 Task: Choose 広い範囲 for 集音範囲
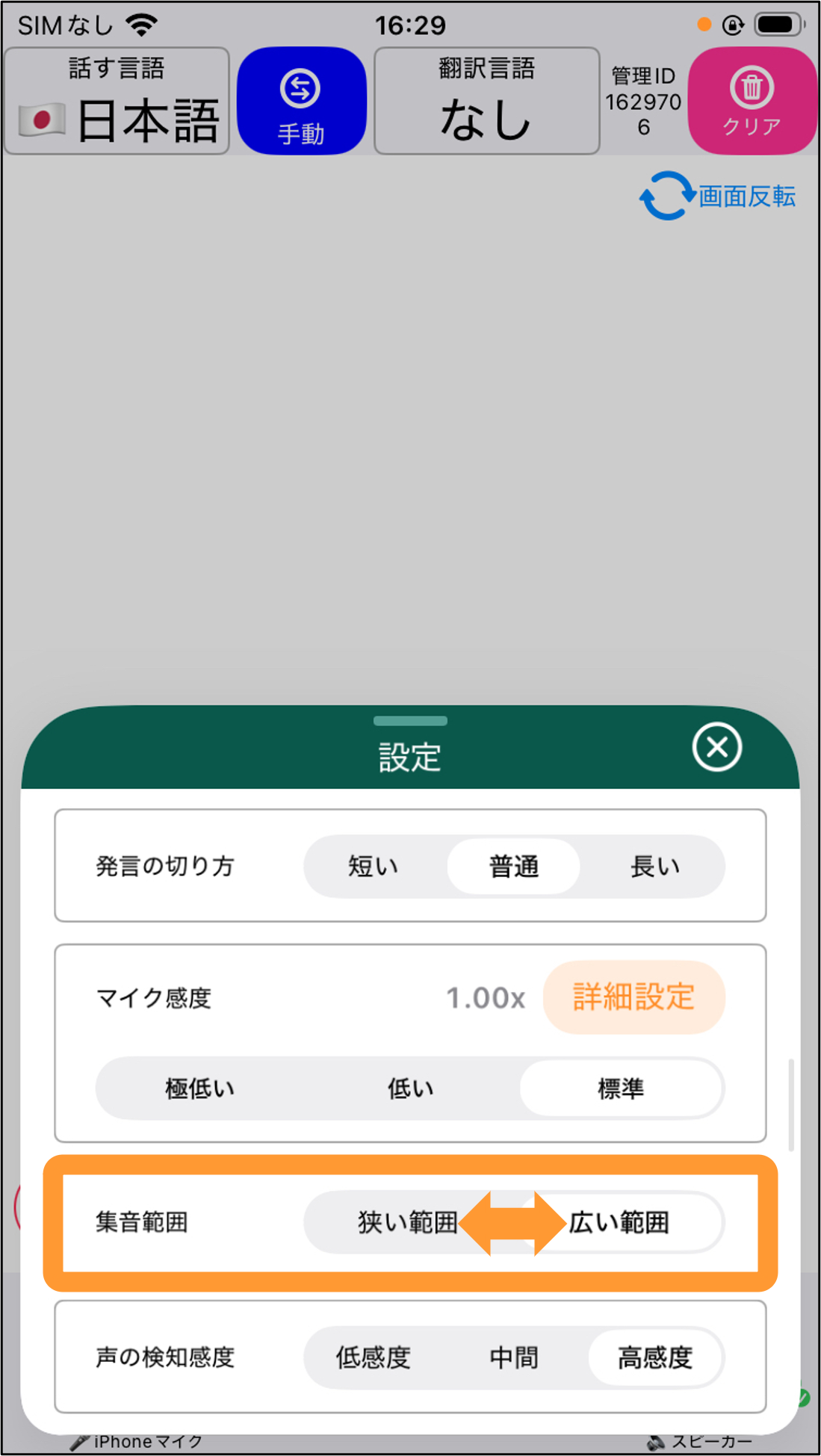point(619,1222)
